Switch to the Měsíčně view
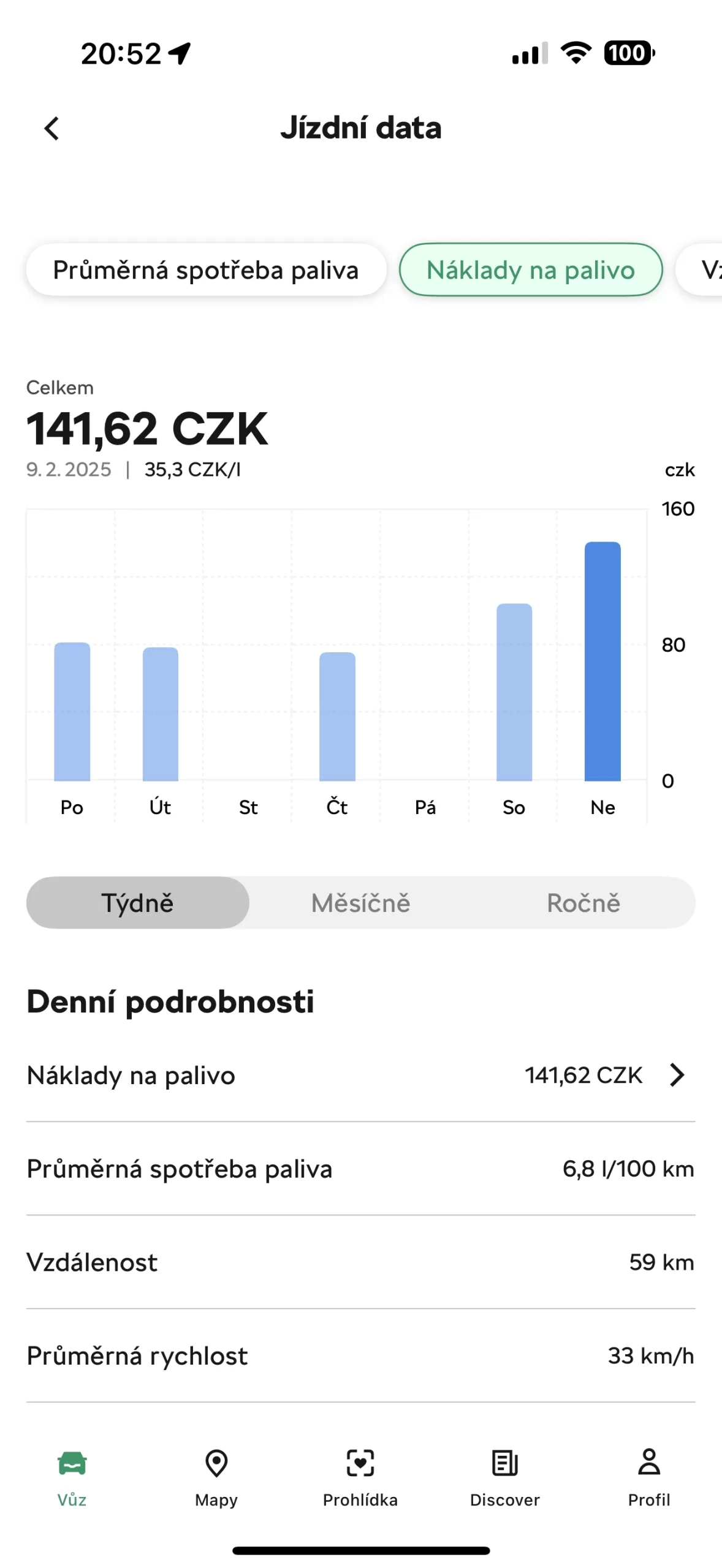The image size is (722, 1568). (x=361, y=903)
